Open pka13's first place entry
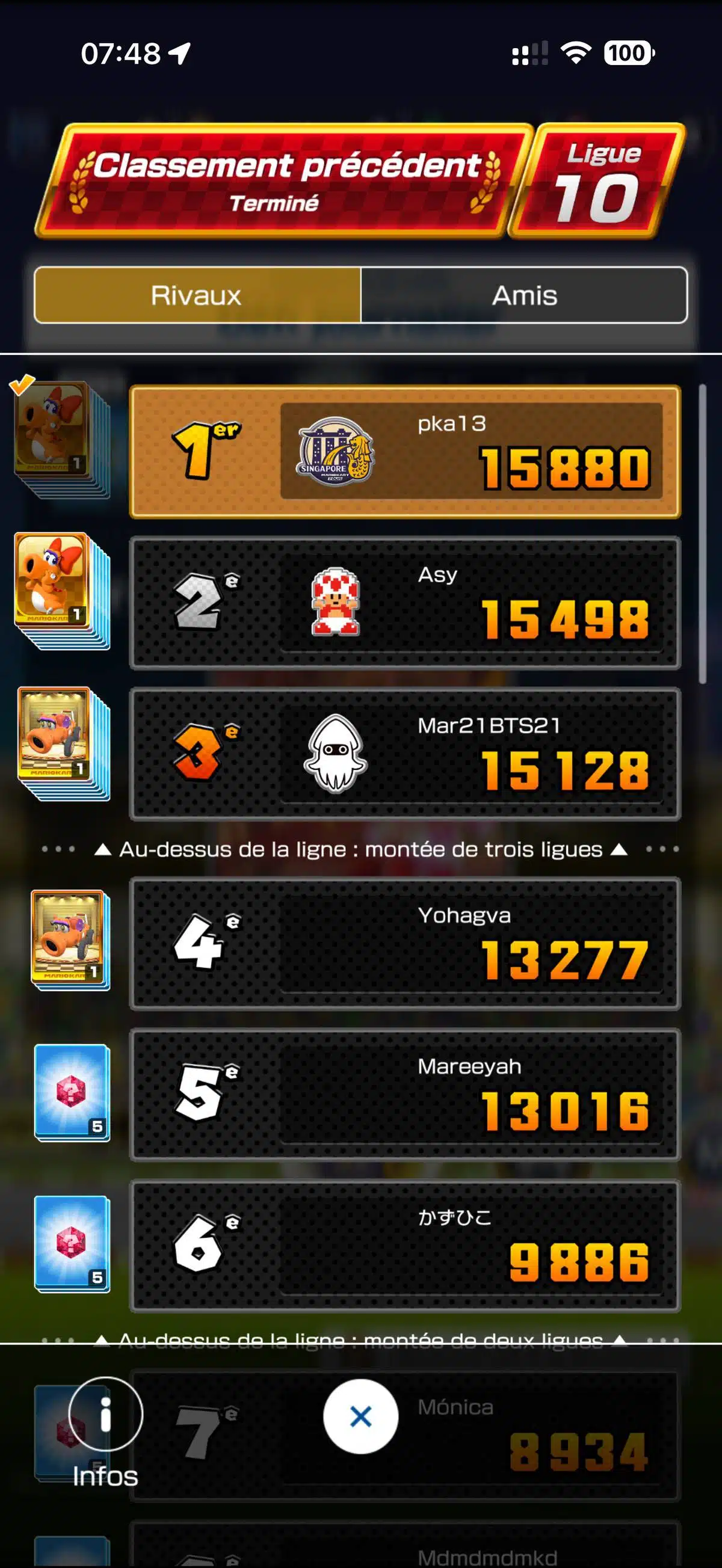This screenshot has height=1568, width=722. [x=405, y=452]
